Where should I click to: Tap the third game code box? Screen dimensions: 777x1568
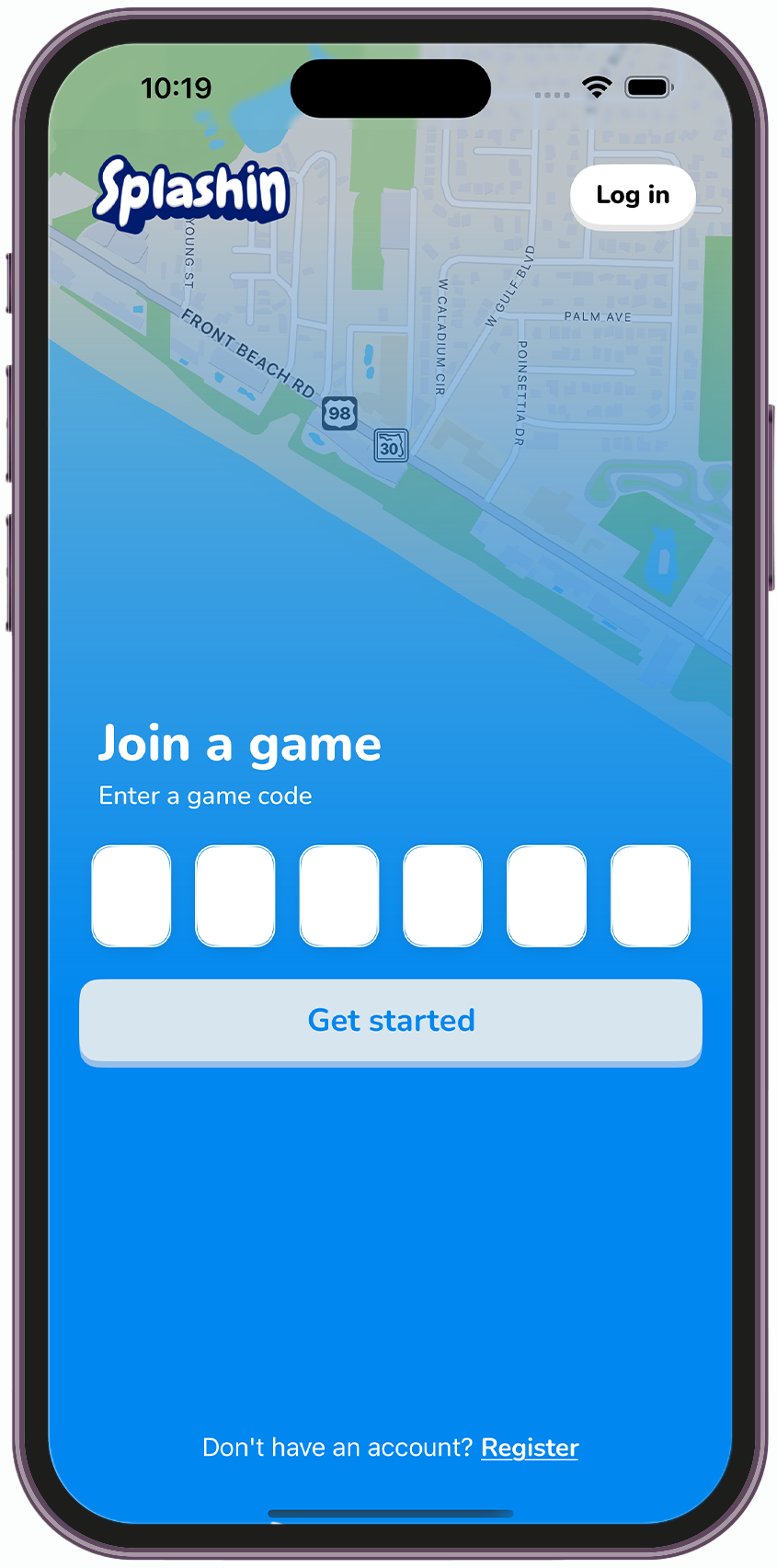(x=339, y=896)
